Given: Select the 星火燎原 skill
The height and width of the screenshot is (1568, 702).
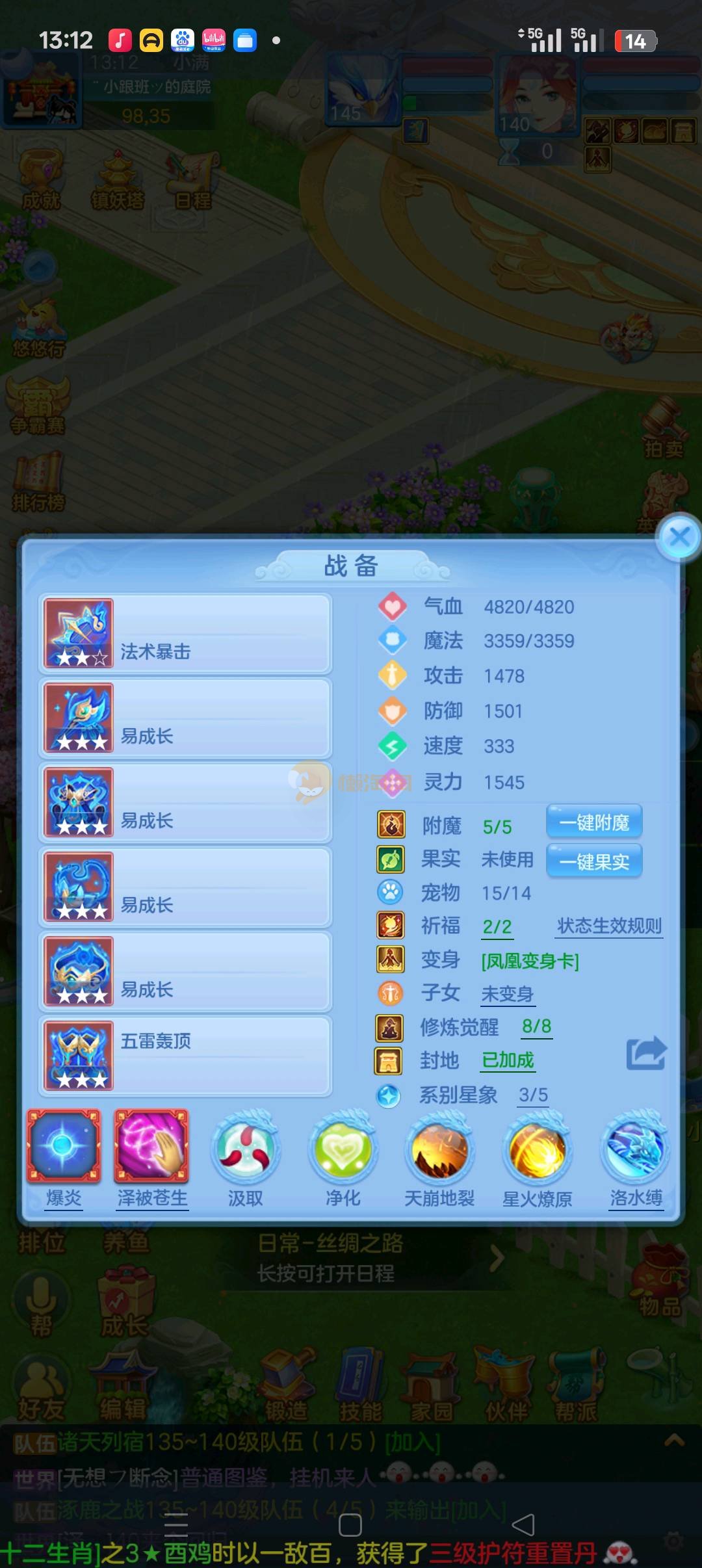Looking at the screenshot, I should 537,1151.
